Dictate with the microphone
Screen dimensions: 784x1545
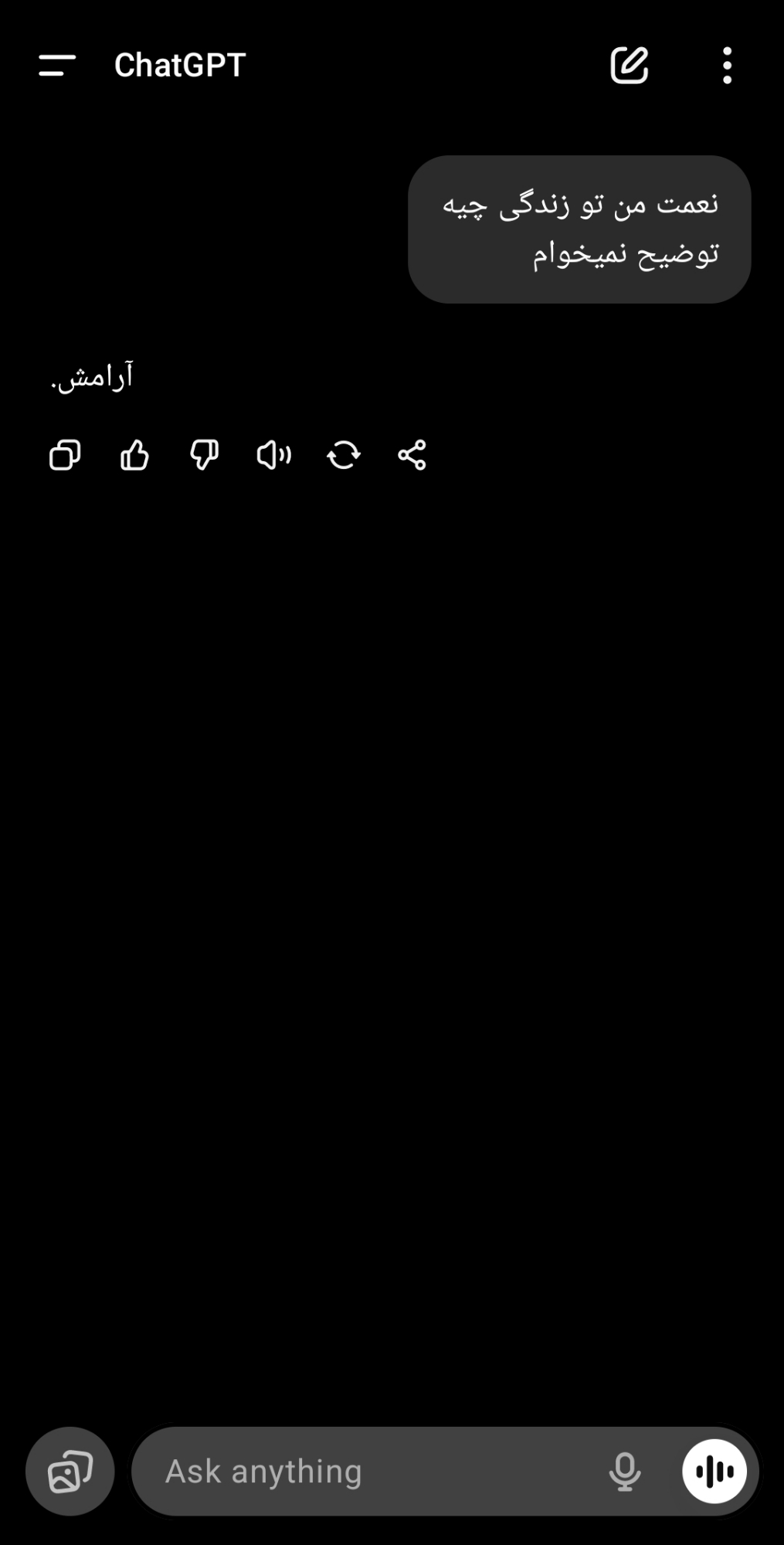click(624, 1471)
